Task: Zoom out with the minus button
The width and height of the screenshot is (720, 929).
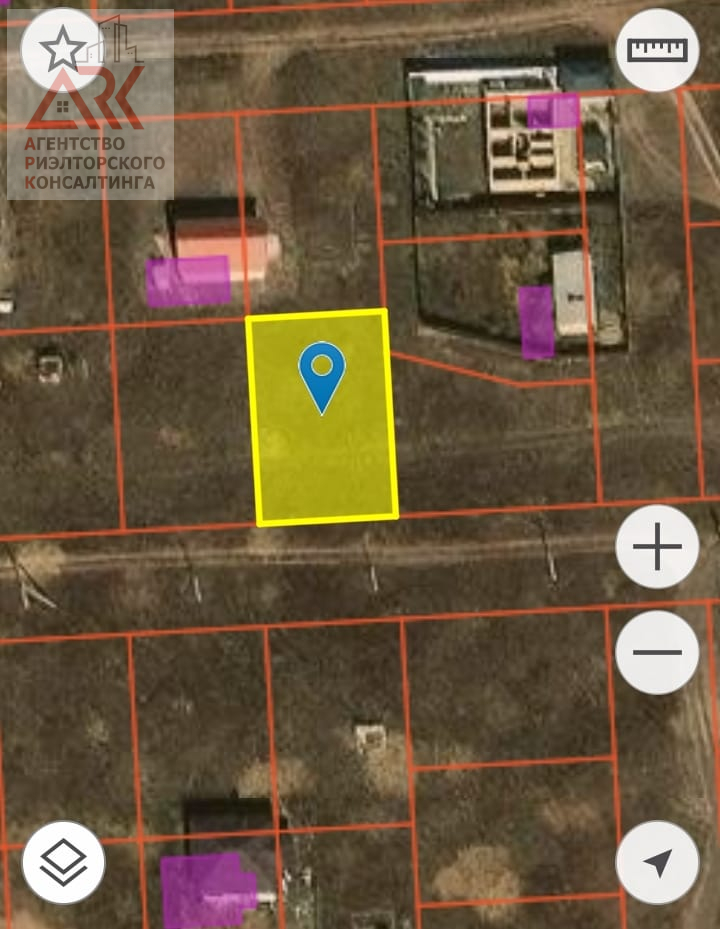Action: point(657,653)
